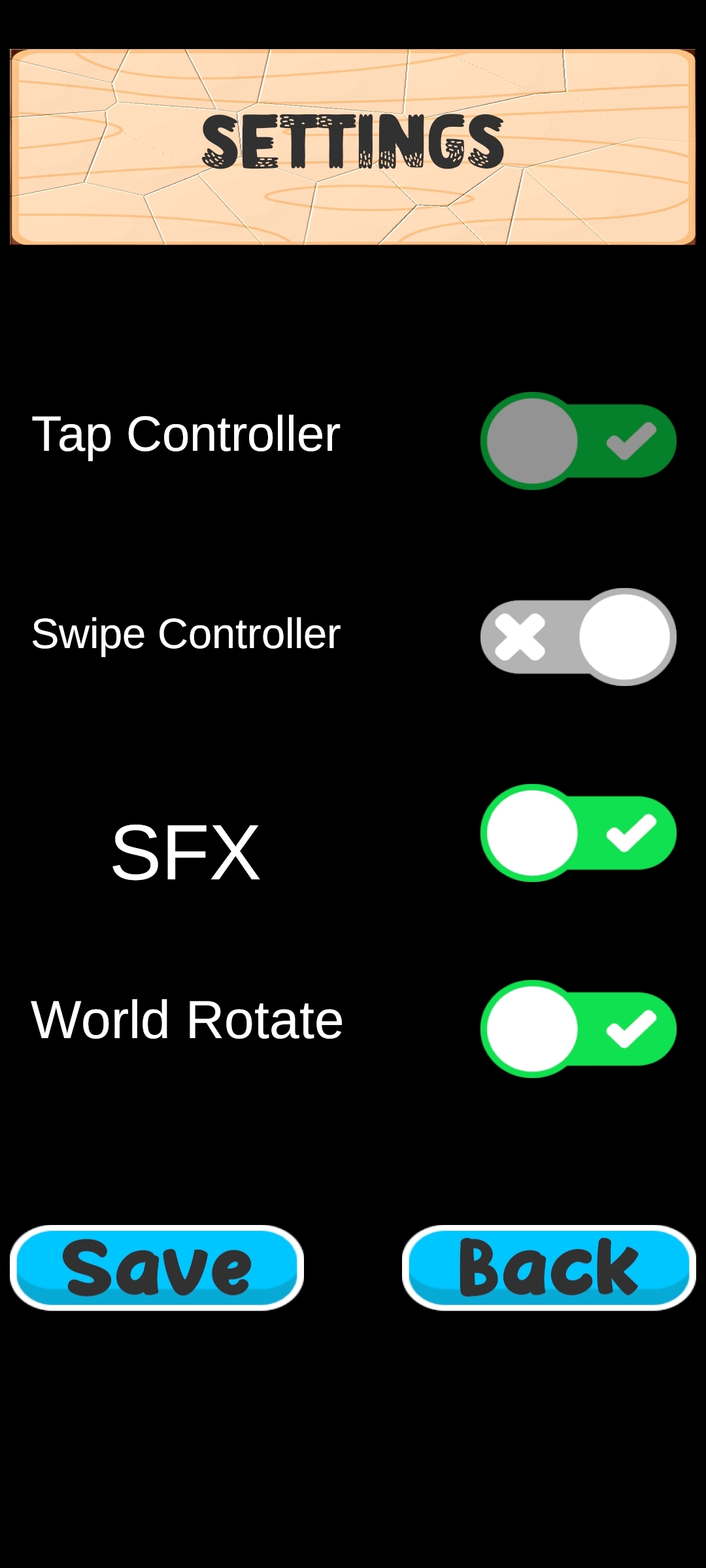The height and width of the screenshot is (1568, 706).
Task: Go back using the Back button
Action: click(x=548, y=1267)
